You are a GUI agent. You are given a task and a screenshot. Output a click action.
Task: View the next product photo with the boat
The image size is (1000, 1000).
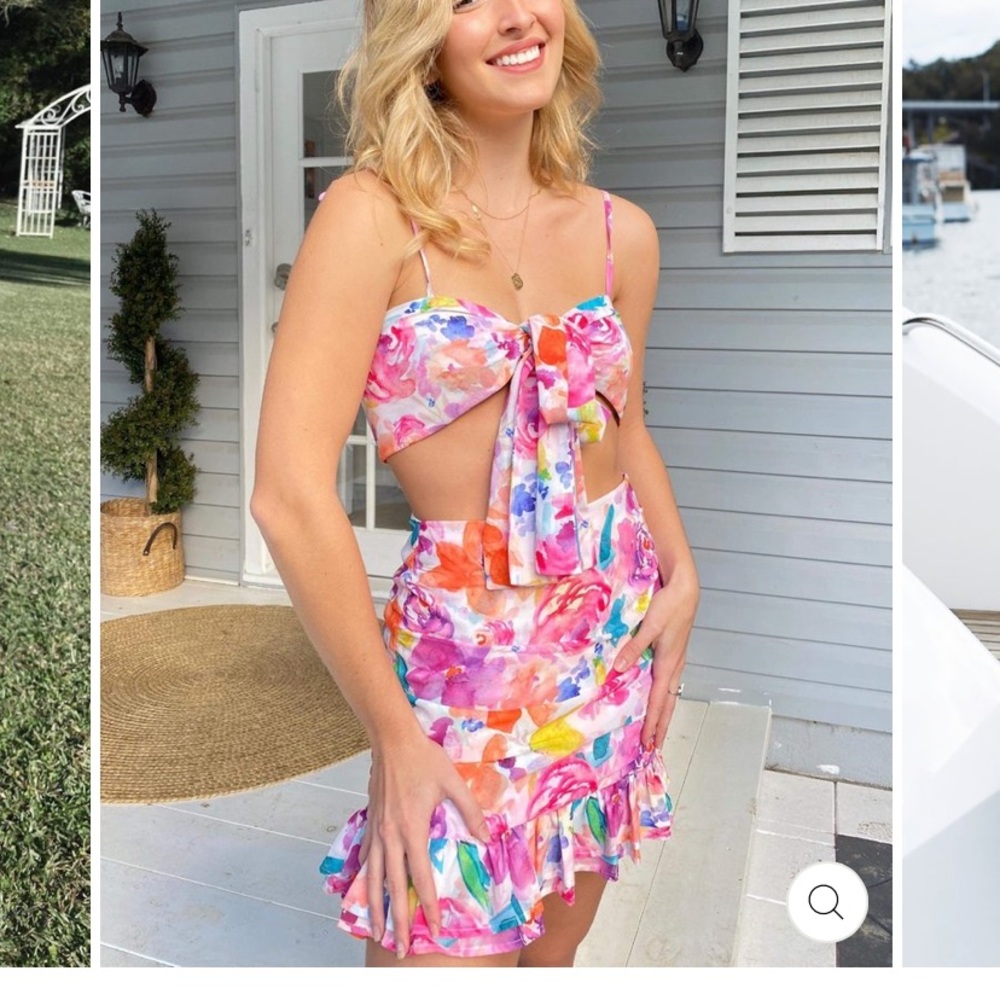tap(951, 482)
